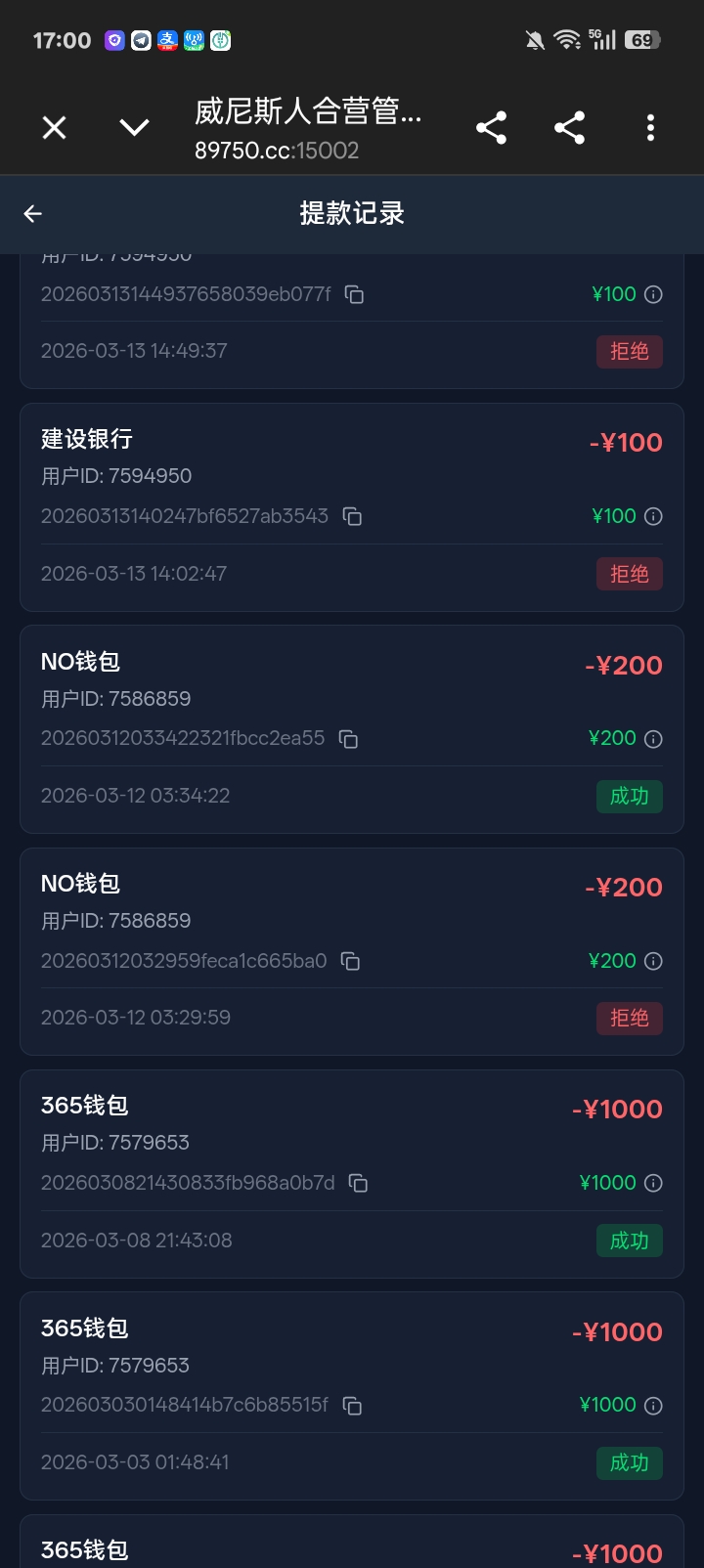Image resolution: width=704 pixels, height=1568 pixels.
Task: Copy order ID 20260313144937658039eb077f
Action: (x=355, y=294)
